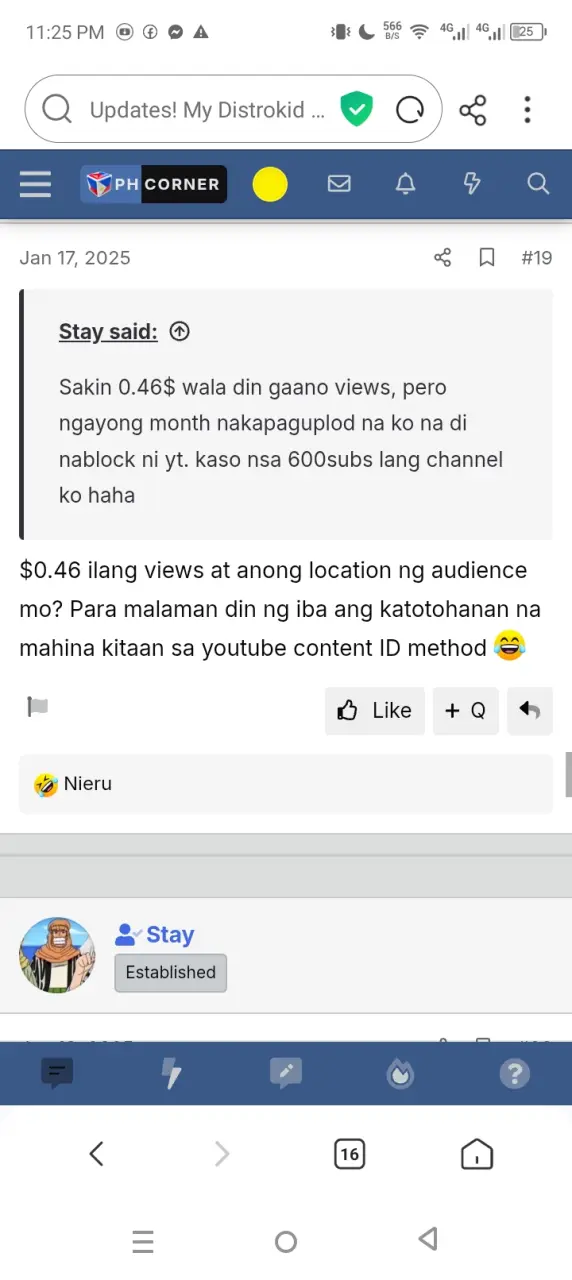This screenshot has height=1280, width=572.
Task: Open the browser overflow menu
Action: click(527, 109)
